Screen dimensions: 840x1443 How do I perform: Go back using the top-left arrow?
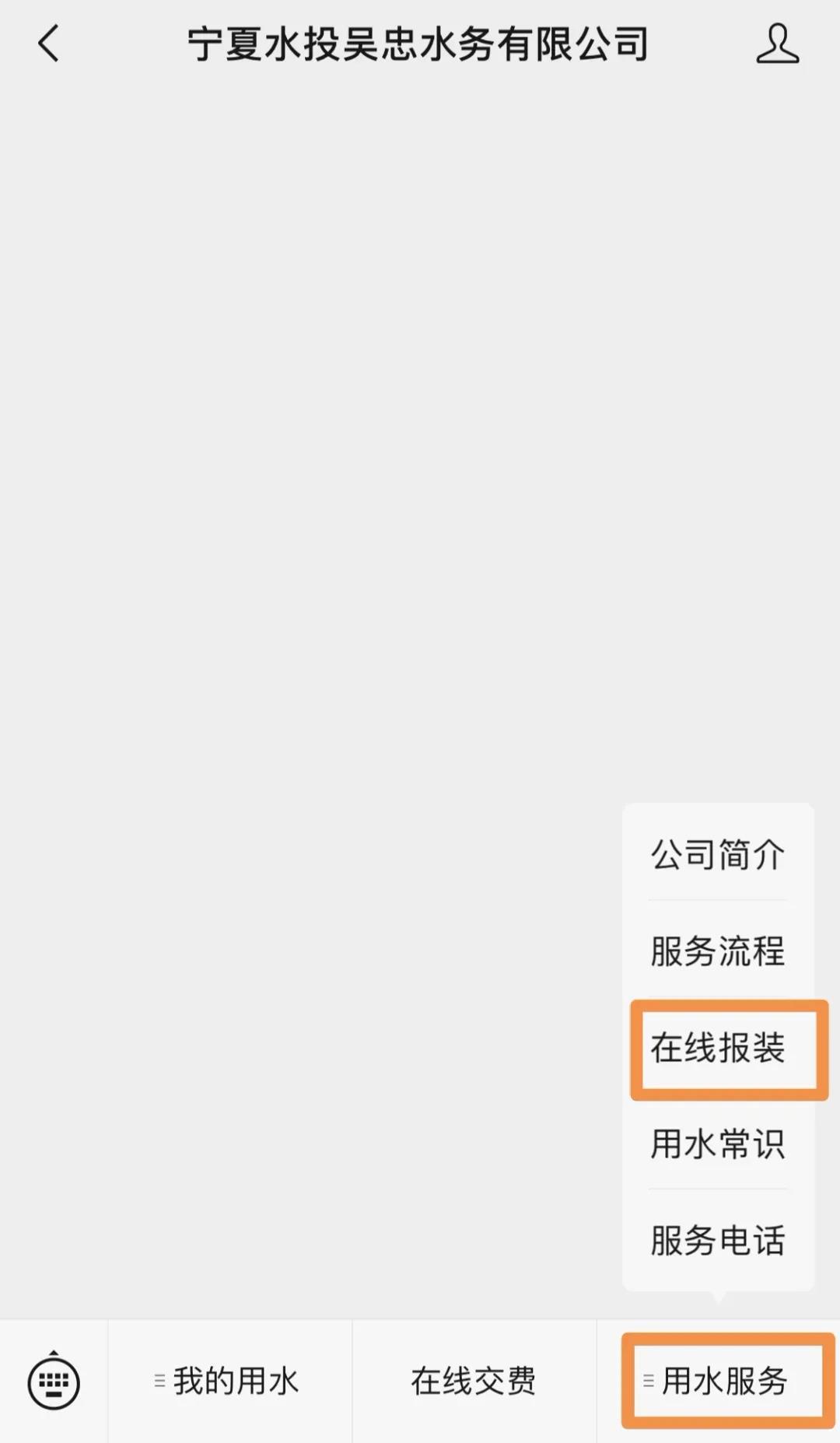click(x=48, y=44)
